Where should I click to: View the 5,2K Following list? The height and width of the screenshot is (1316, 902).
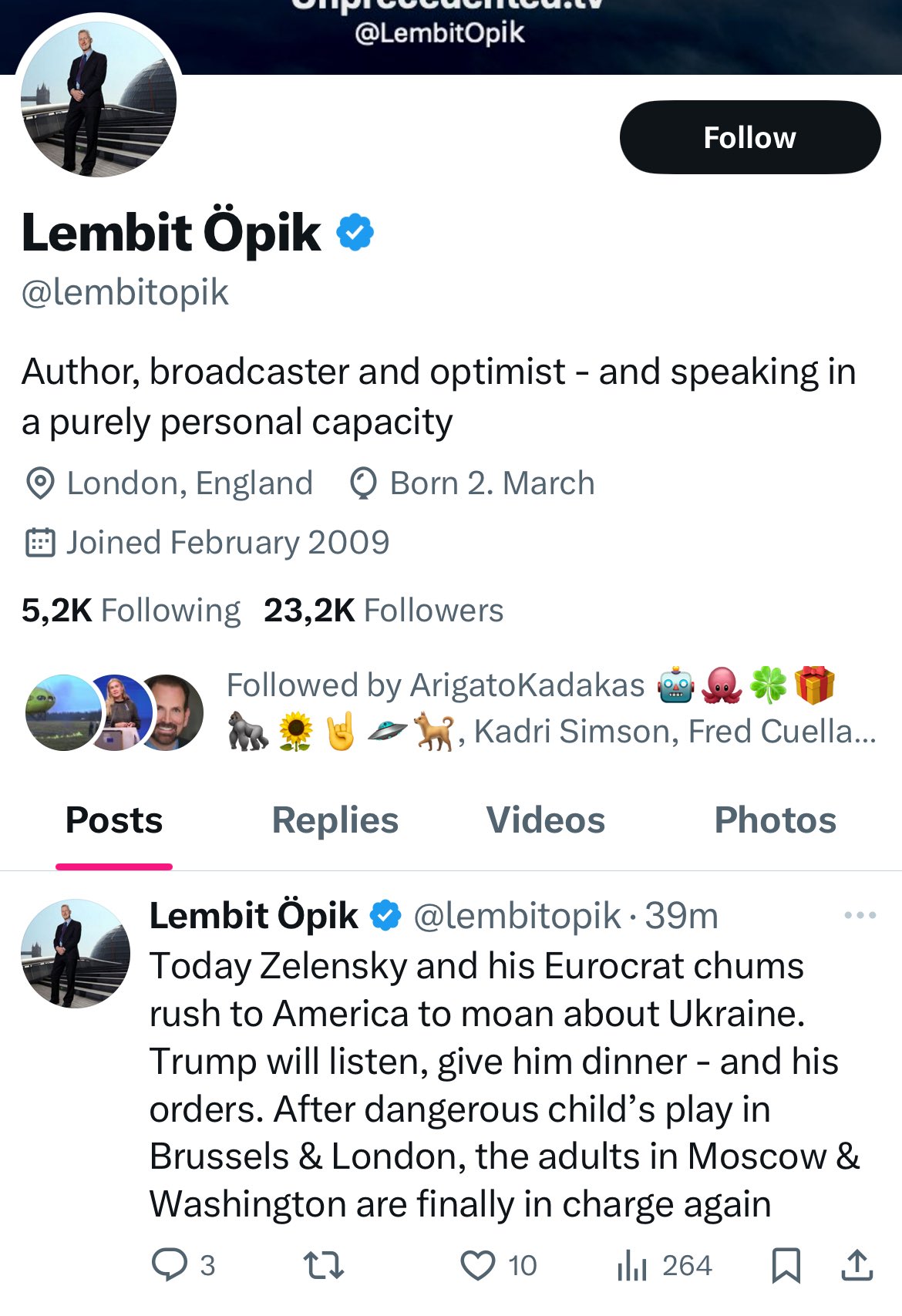click(131, 611)
